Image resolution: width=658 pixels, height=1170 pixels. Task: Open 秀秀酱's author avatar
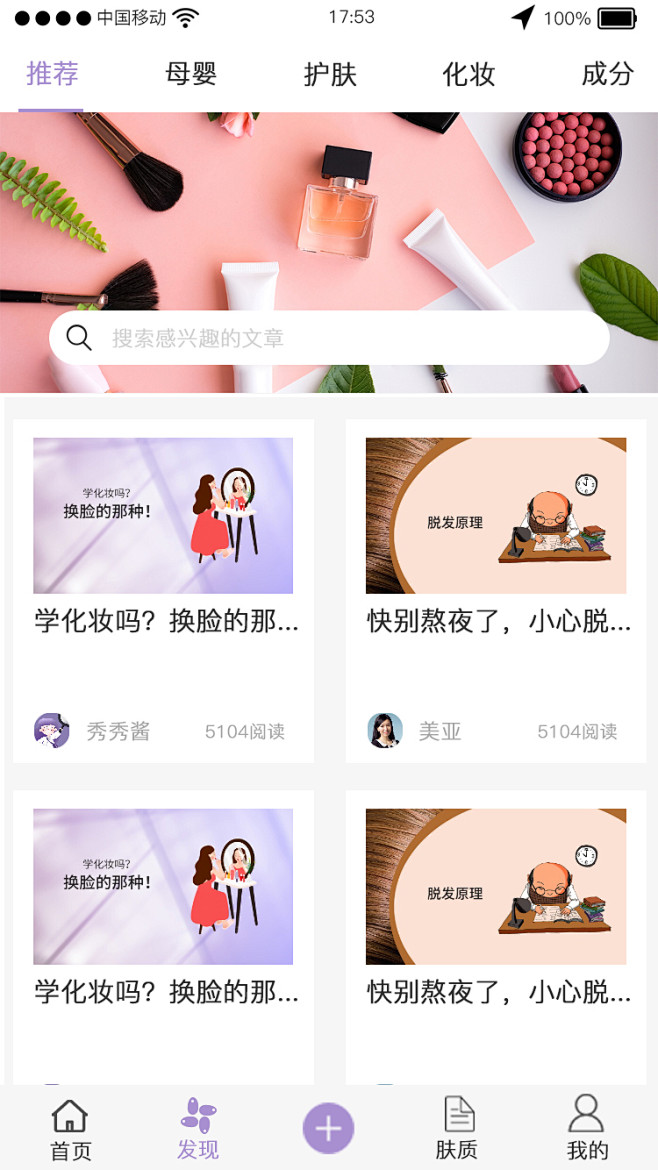51,731
